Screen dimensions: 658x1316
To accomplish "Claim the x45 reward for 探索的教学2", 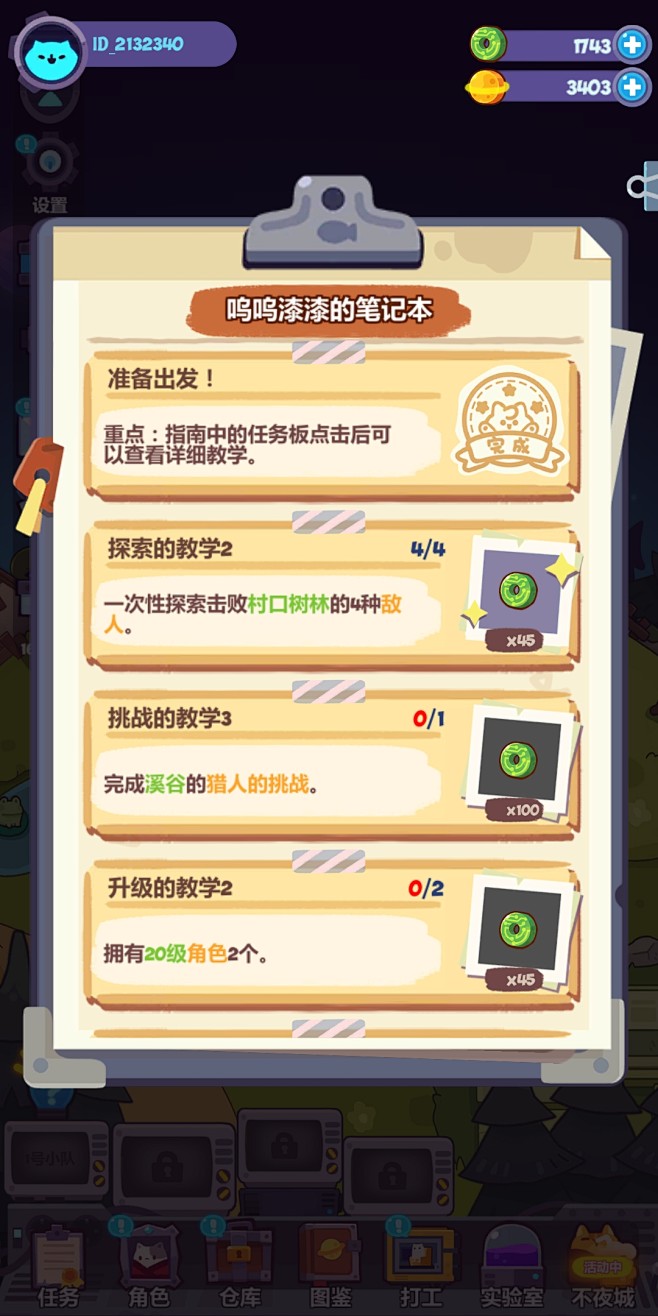I will pyautogui.click(x=518, y=595).
